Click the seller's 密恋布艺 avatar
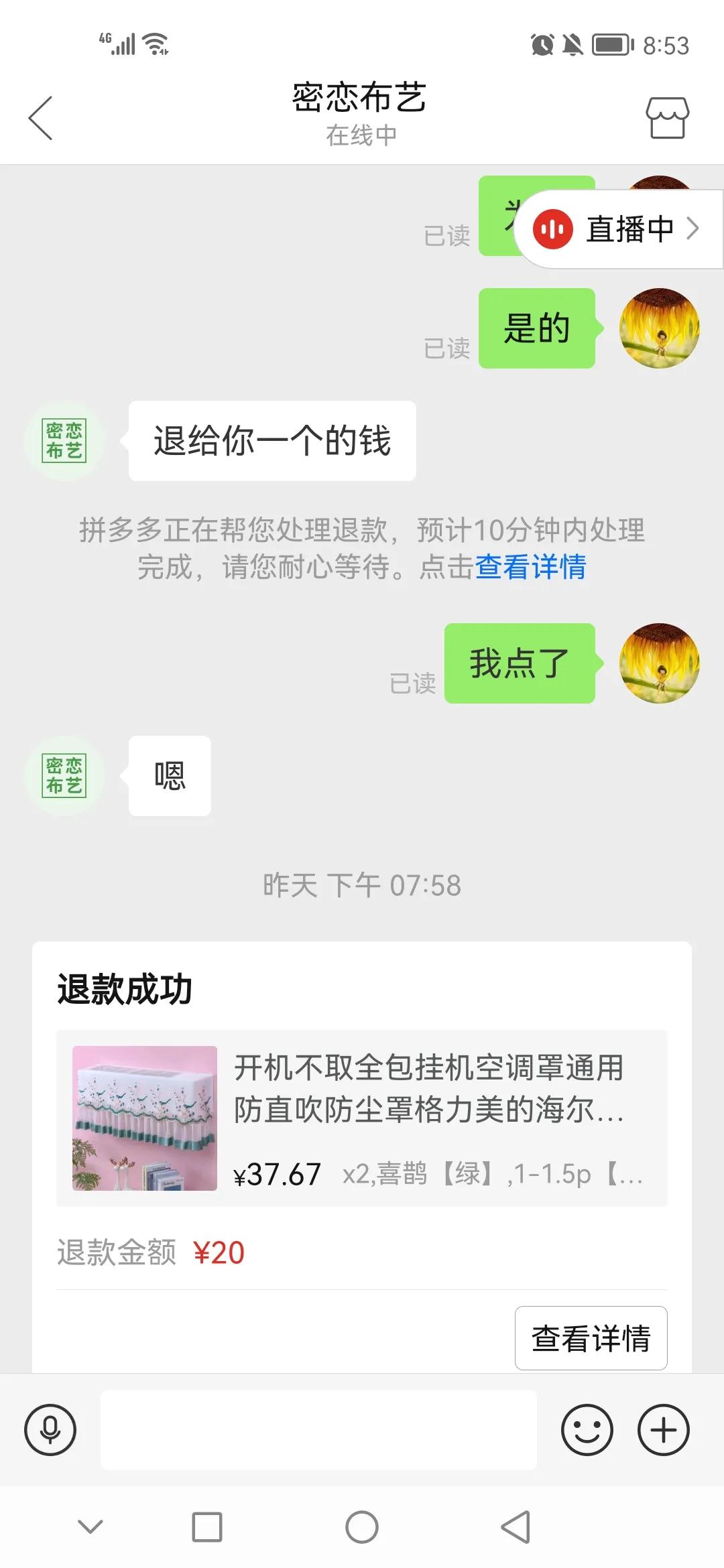Screen dimensions: 724x1568 64,441
